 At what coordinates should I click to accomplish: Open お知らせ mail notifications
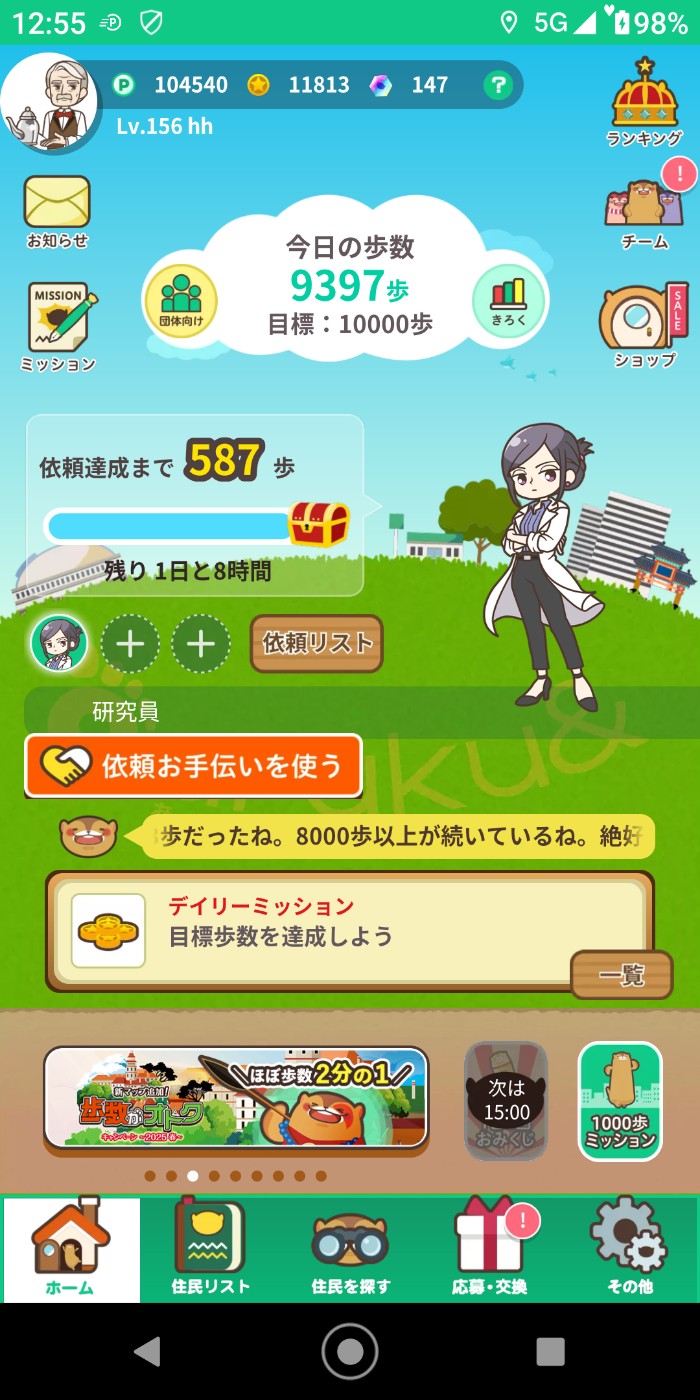pyautogui.click(x=57, y=210)
